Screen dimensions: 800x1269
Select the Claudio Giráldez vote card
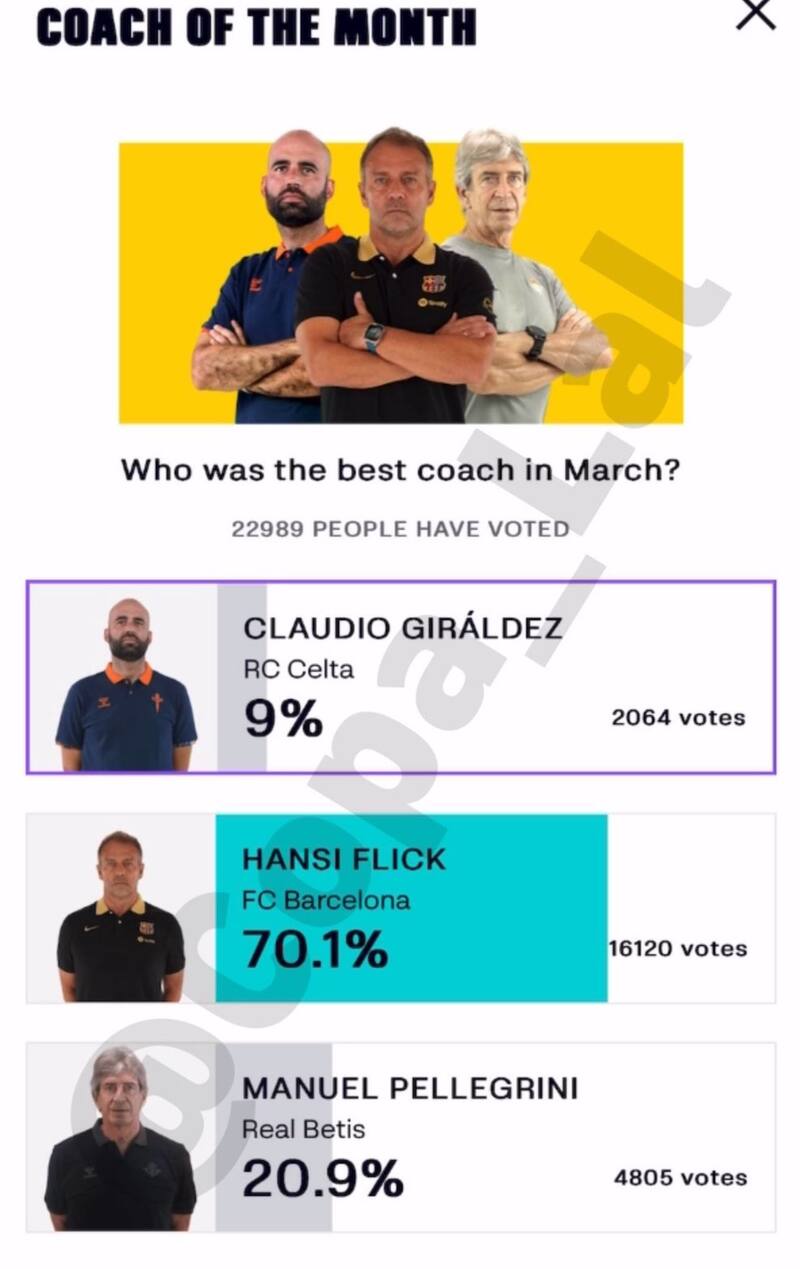400,678
